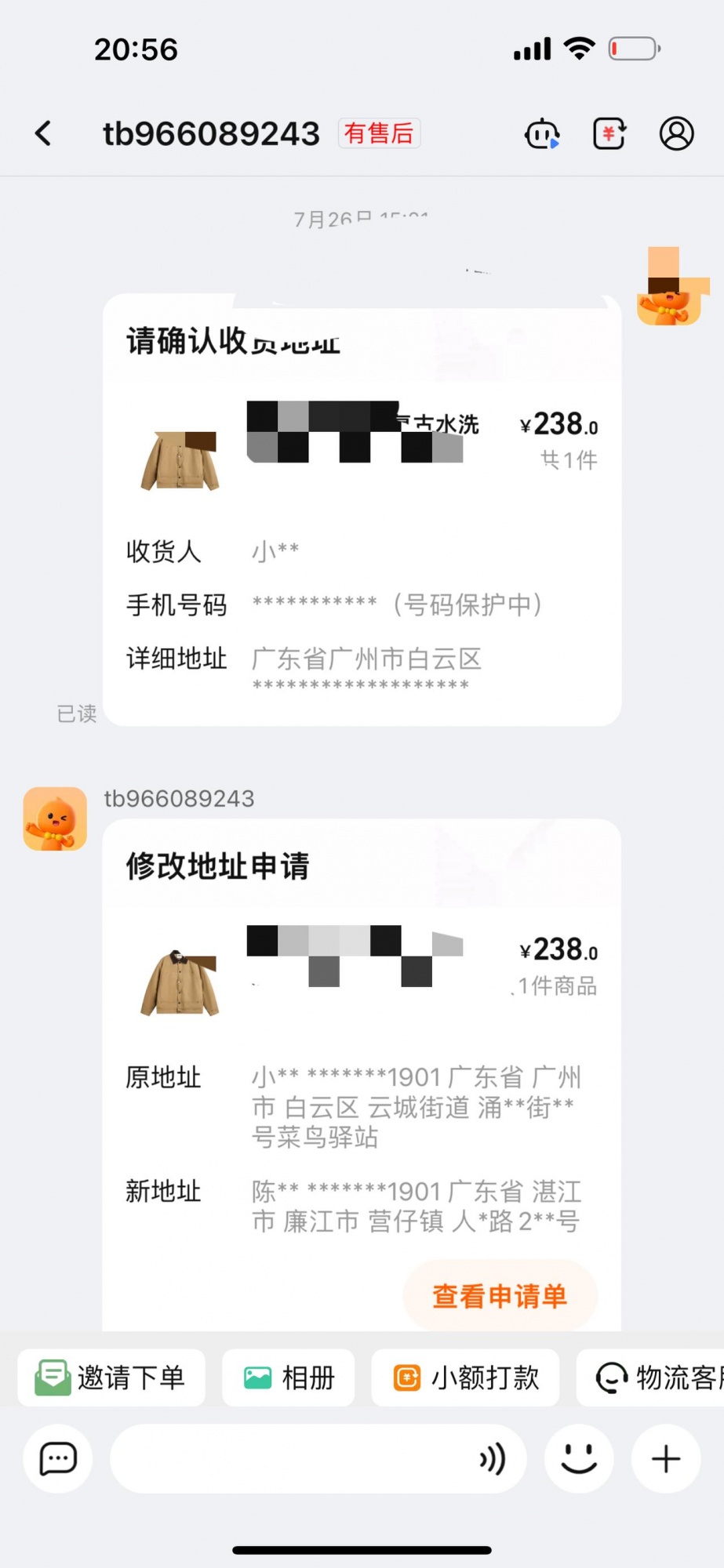Image resolution: width=724 pixels, height=1568 pixels.
Task: Select the 邀请下单 shortcut
Action: (x=111, y=1377)
